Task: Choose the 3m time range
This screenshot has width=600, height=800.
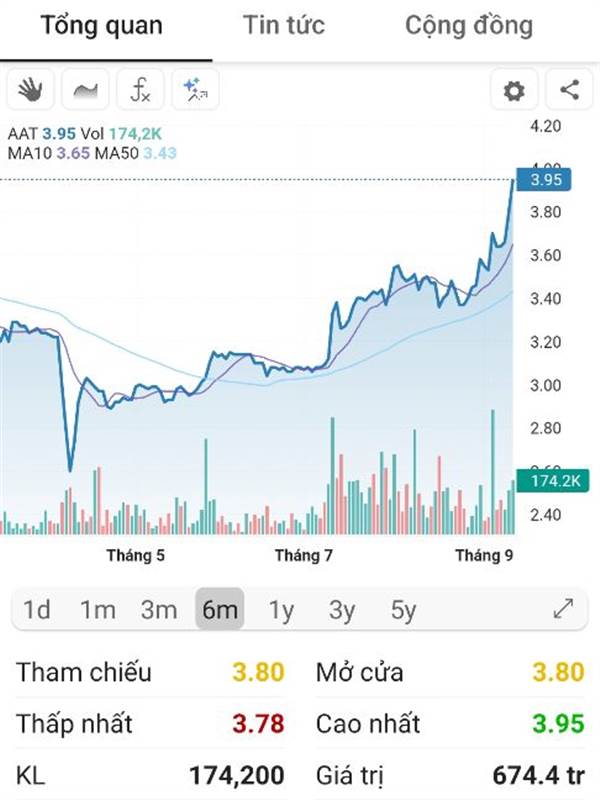Action: click(158, 610)
